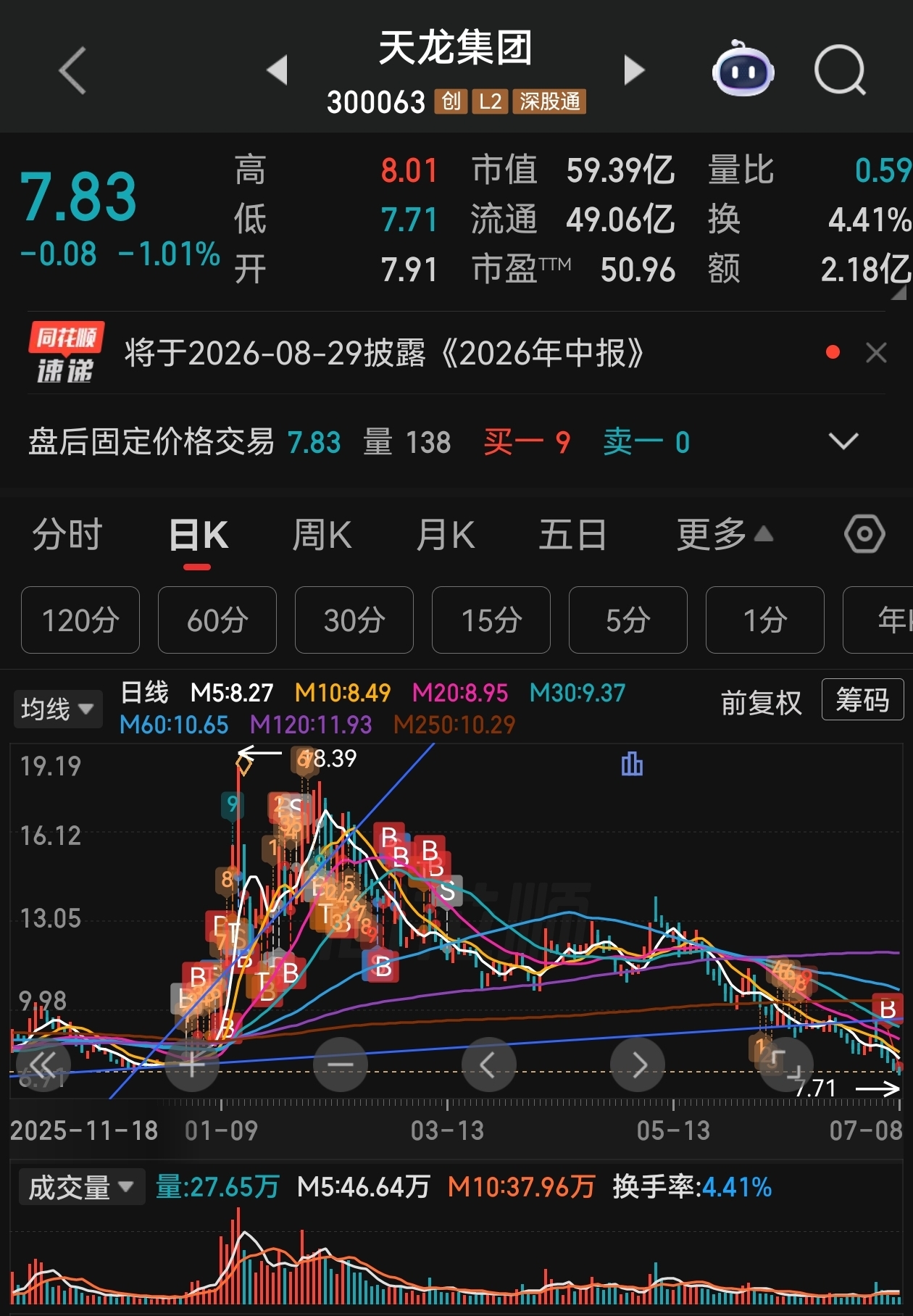913x1316 pixels.
Task: Open the 更多 period menu
Action: pos(725,536)
